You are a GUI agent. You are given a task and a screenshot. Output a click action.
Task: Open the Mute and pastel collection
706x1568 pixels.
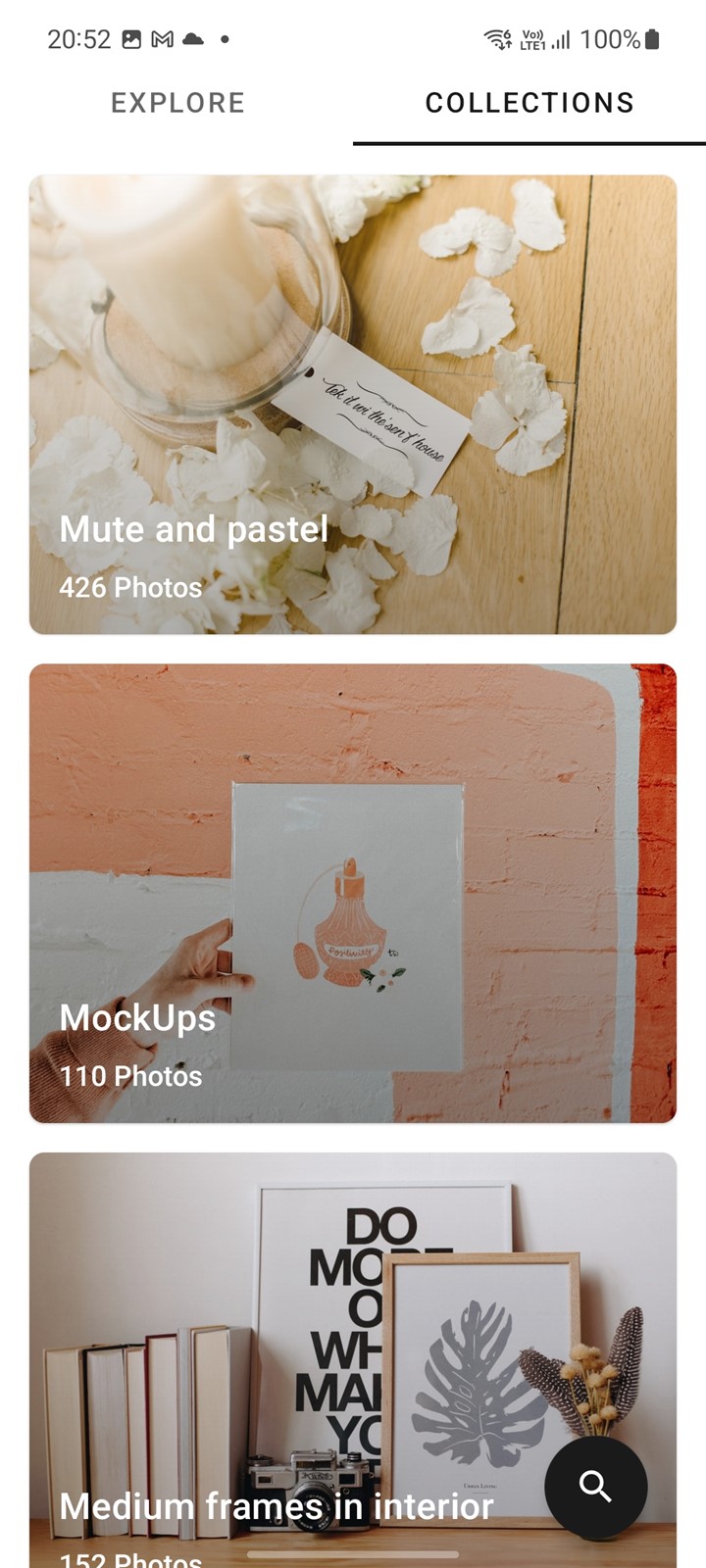(x=353, y=405)
